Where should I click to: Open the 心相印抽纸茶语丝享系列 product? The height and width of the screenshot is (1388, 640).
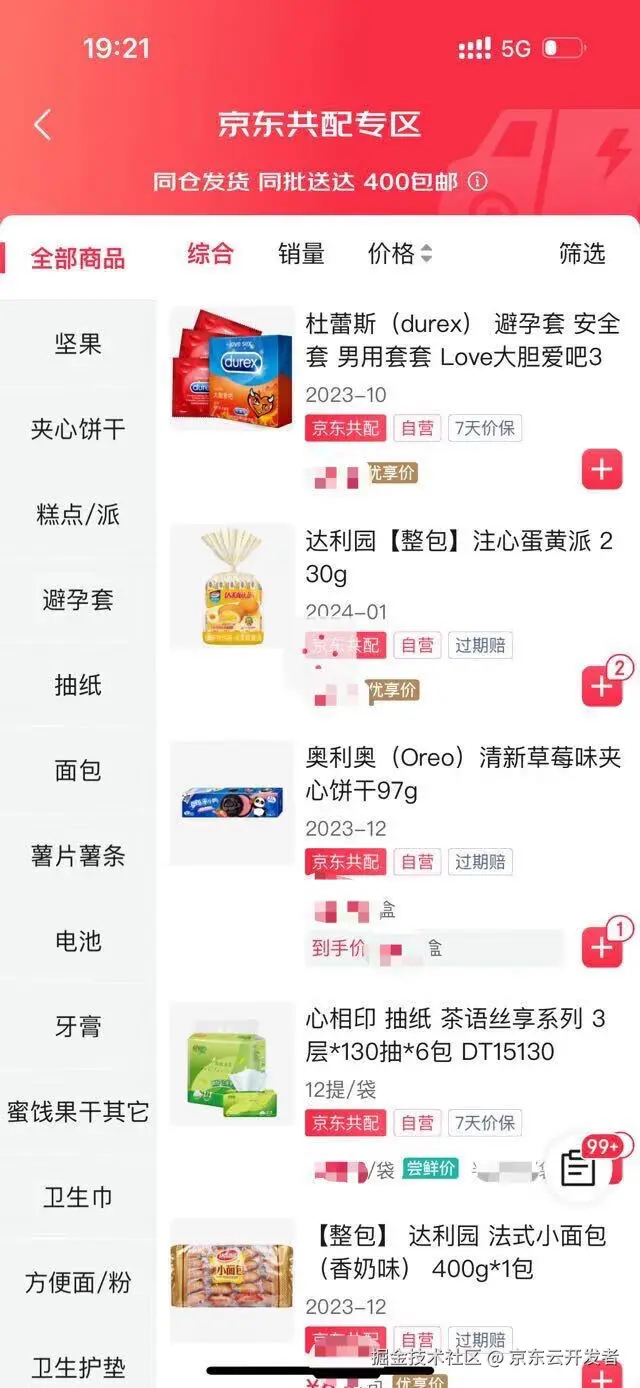(455, 1035)
